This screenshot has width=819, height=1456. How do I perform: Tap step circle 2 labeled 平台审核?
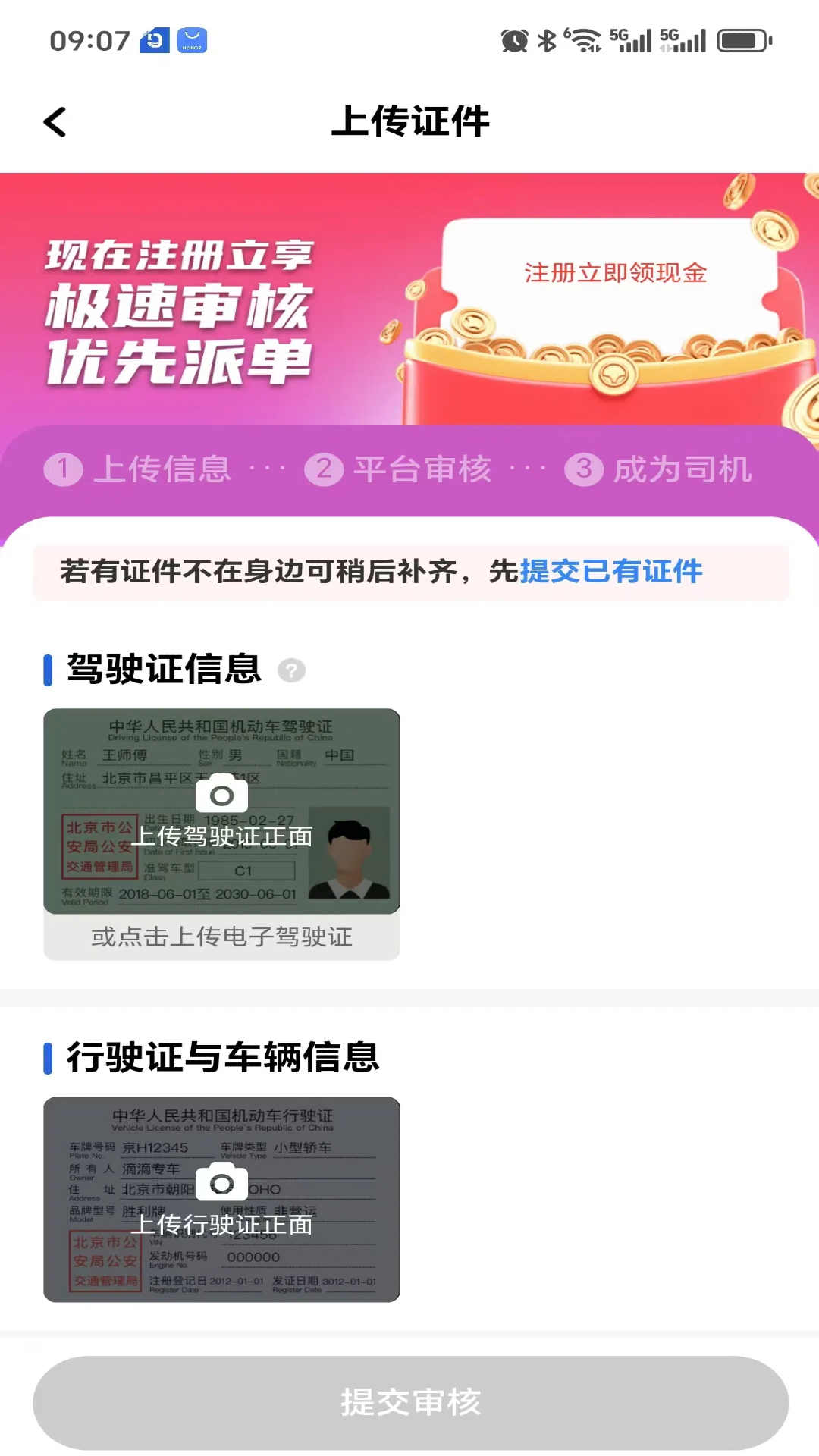tap(325, 469)
